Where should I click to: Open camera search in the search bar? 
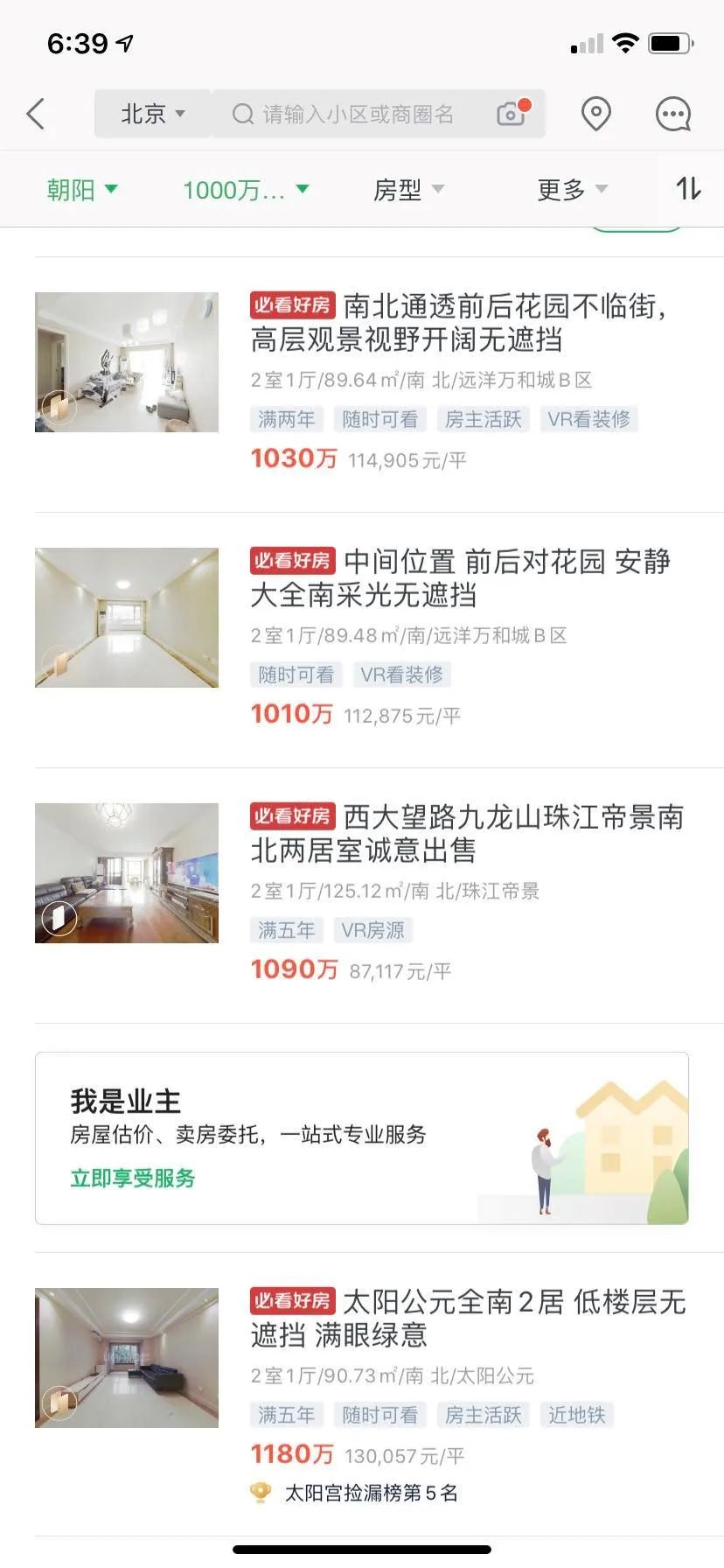click(512, 114)
